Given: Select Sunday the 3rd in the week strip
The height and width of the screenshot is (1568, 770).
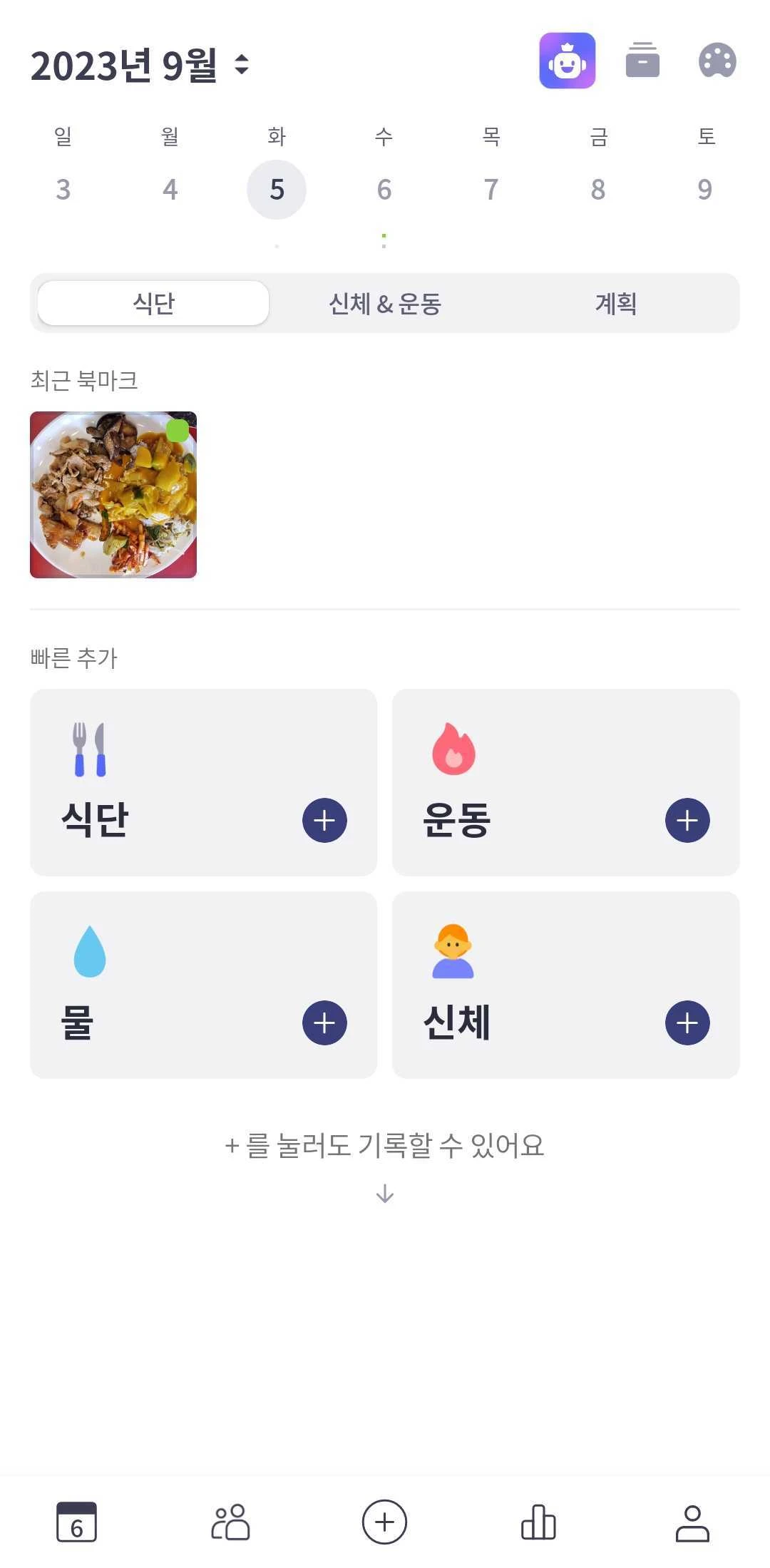Looking at the screenshot, I should tap(63, 190).
